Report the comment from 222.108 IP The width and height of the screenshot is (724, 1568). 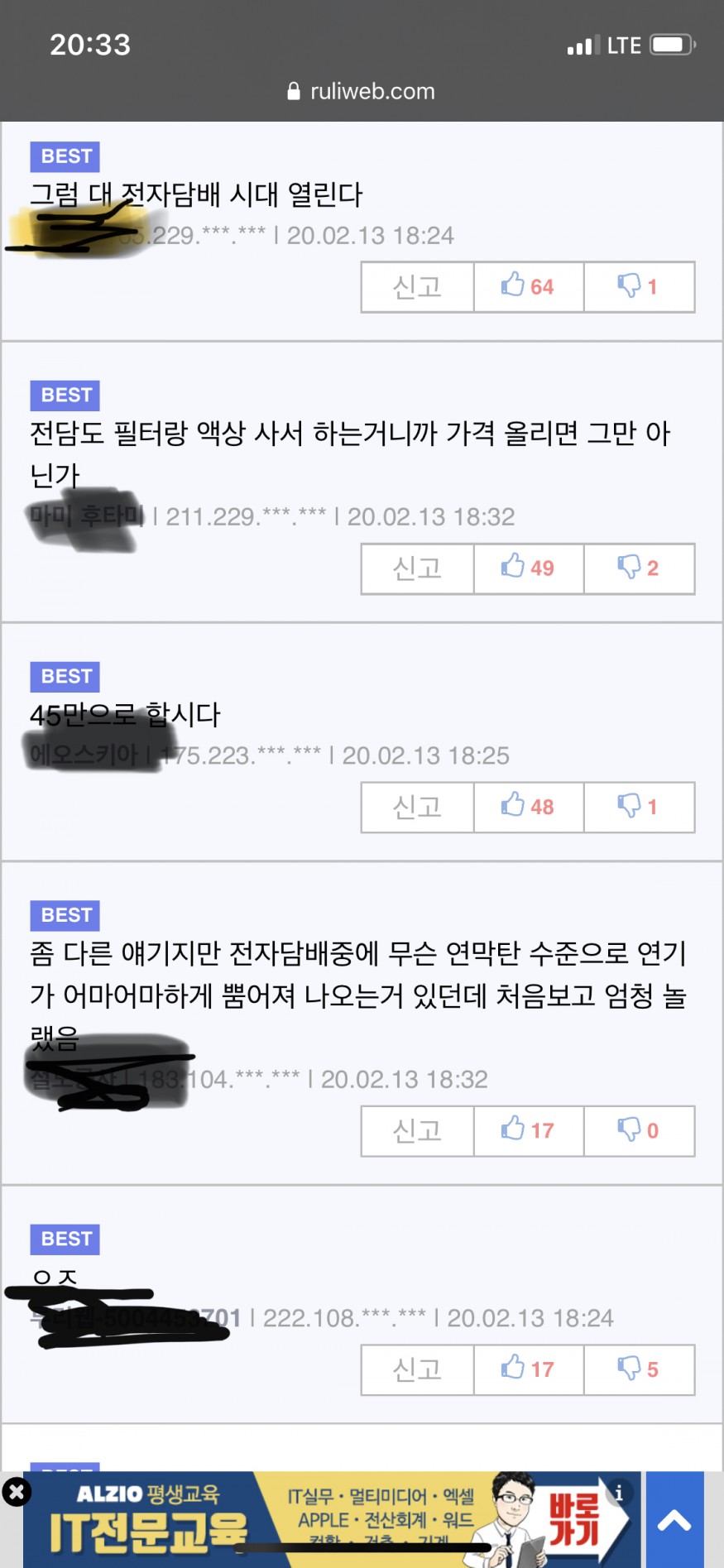[417, 1369]
